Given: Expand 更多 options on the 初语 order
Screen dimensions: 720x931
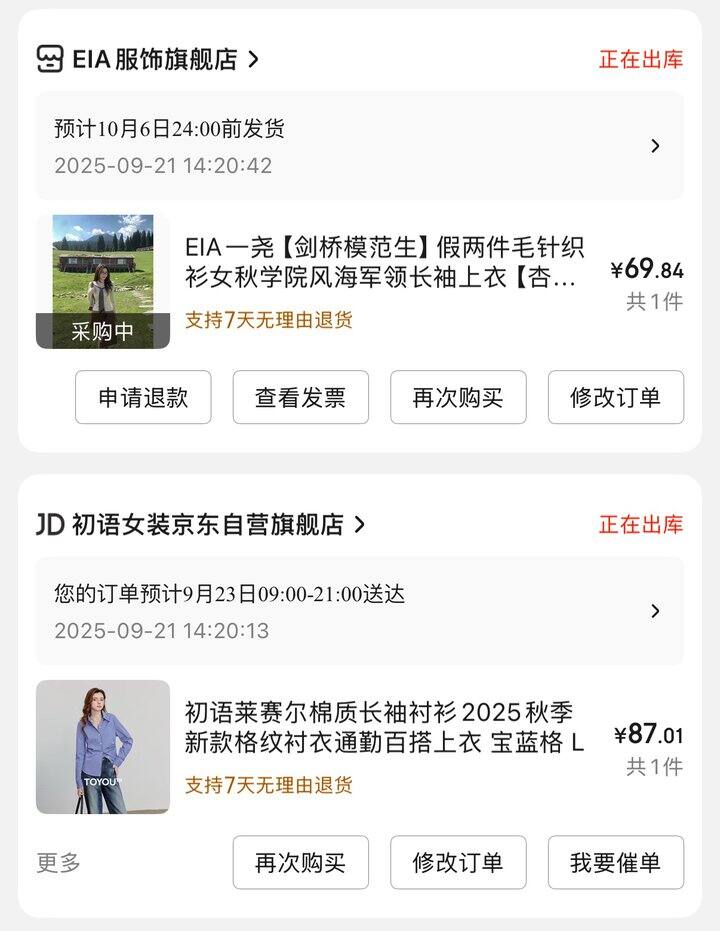Looking at the screenshot, I should pos(59,863).
